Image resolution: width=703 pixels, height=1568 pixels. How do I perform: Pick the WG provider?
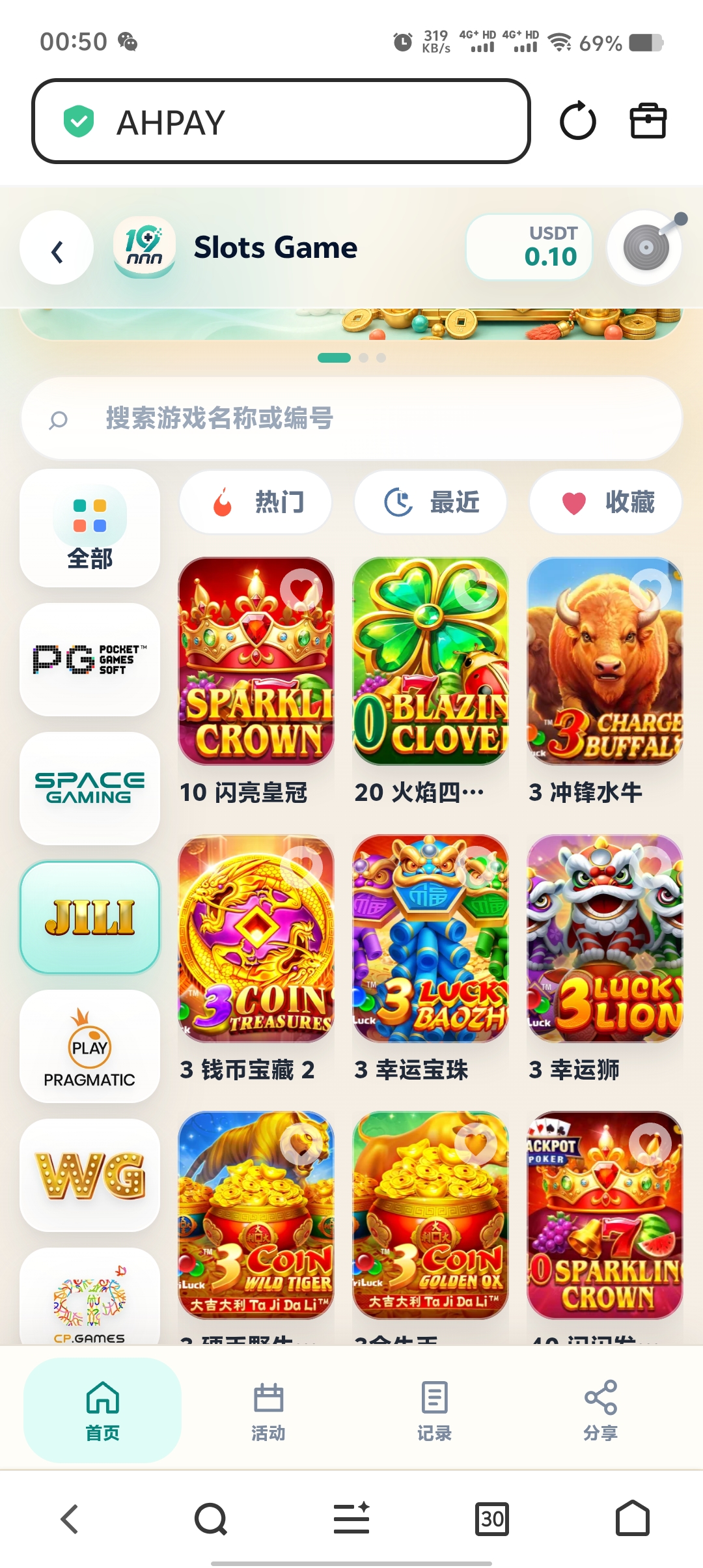point(90,1175)
